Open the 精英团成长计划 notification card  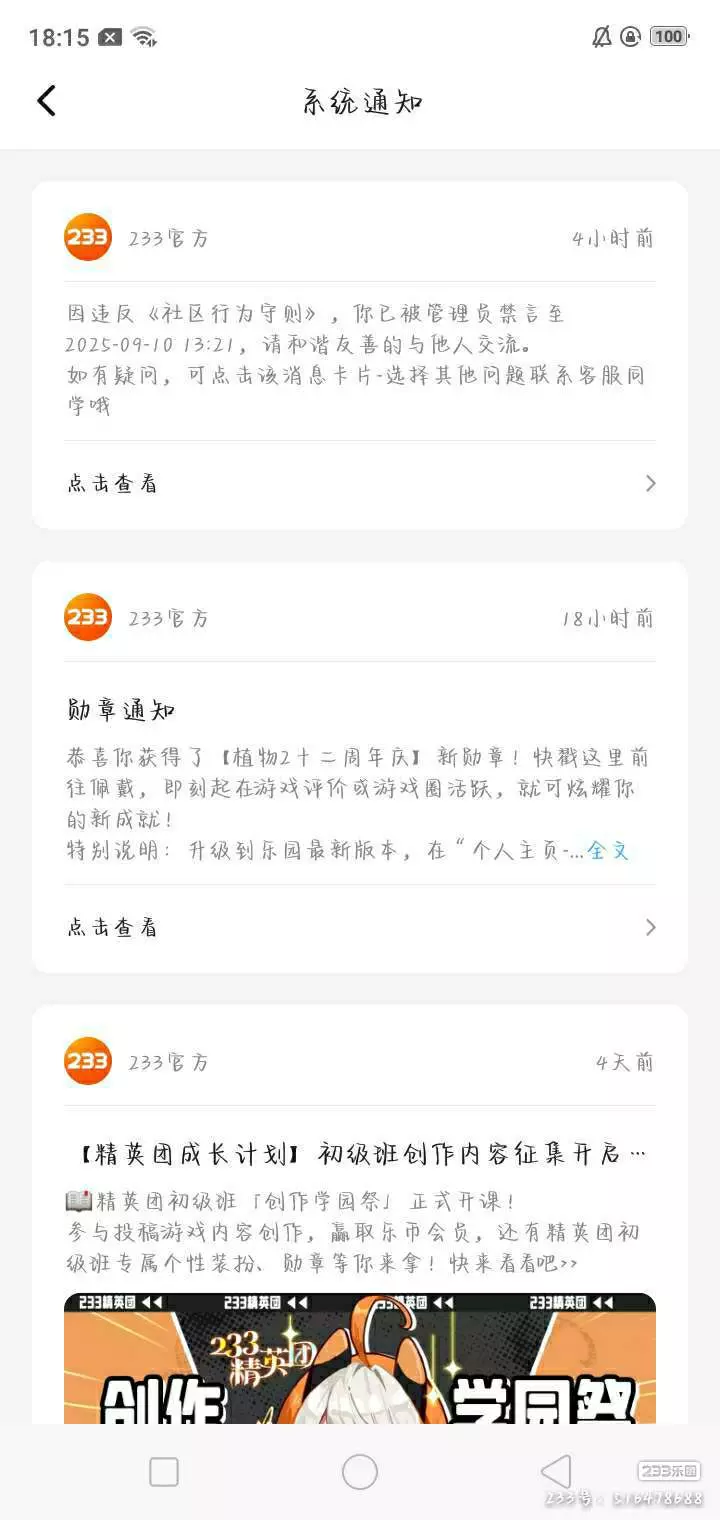[x=360, y=1155]
